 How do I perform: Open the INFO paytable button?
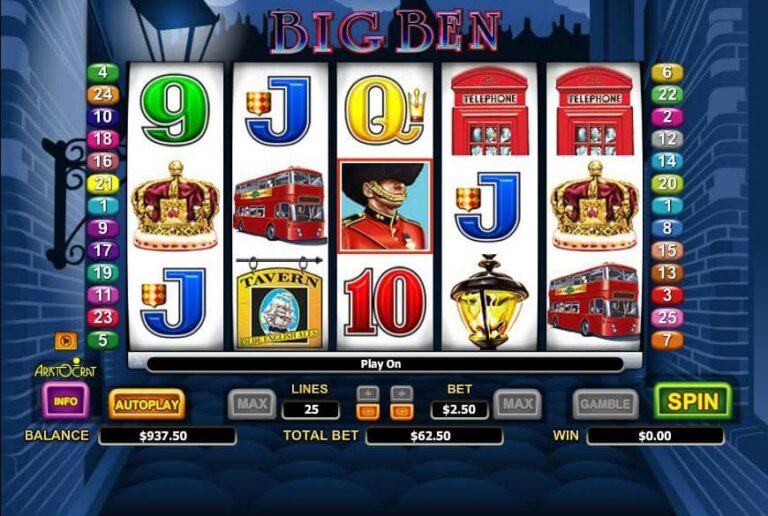pyautogui.click(x=65, y=402)
